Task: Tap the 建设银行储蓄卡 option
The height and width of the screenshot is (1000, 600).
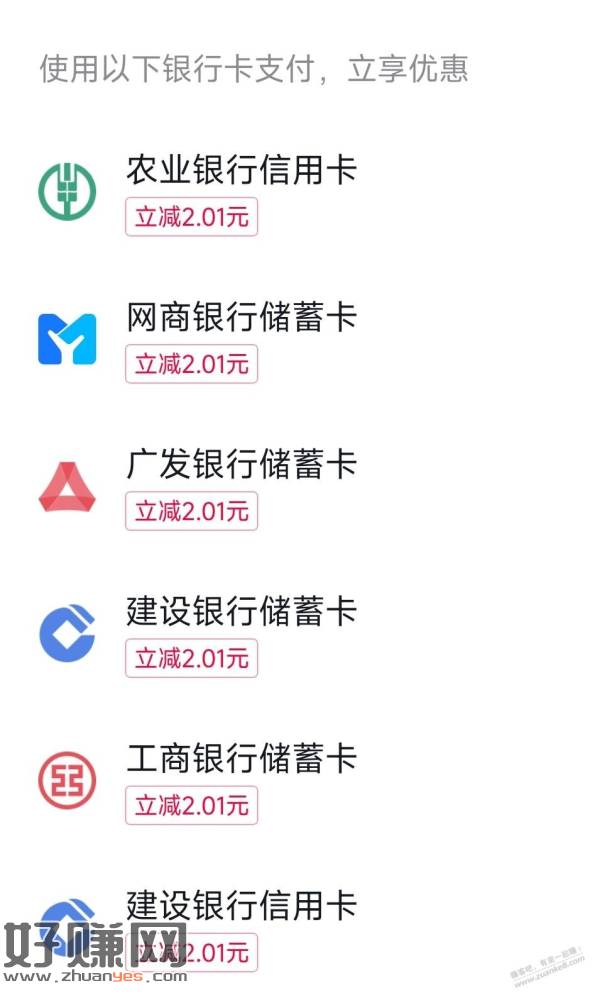Action: (241, 612)
